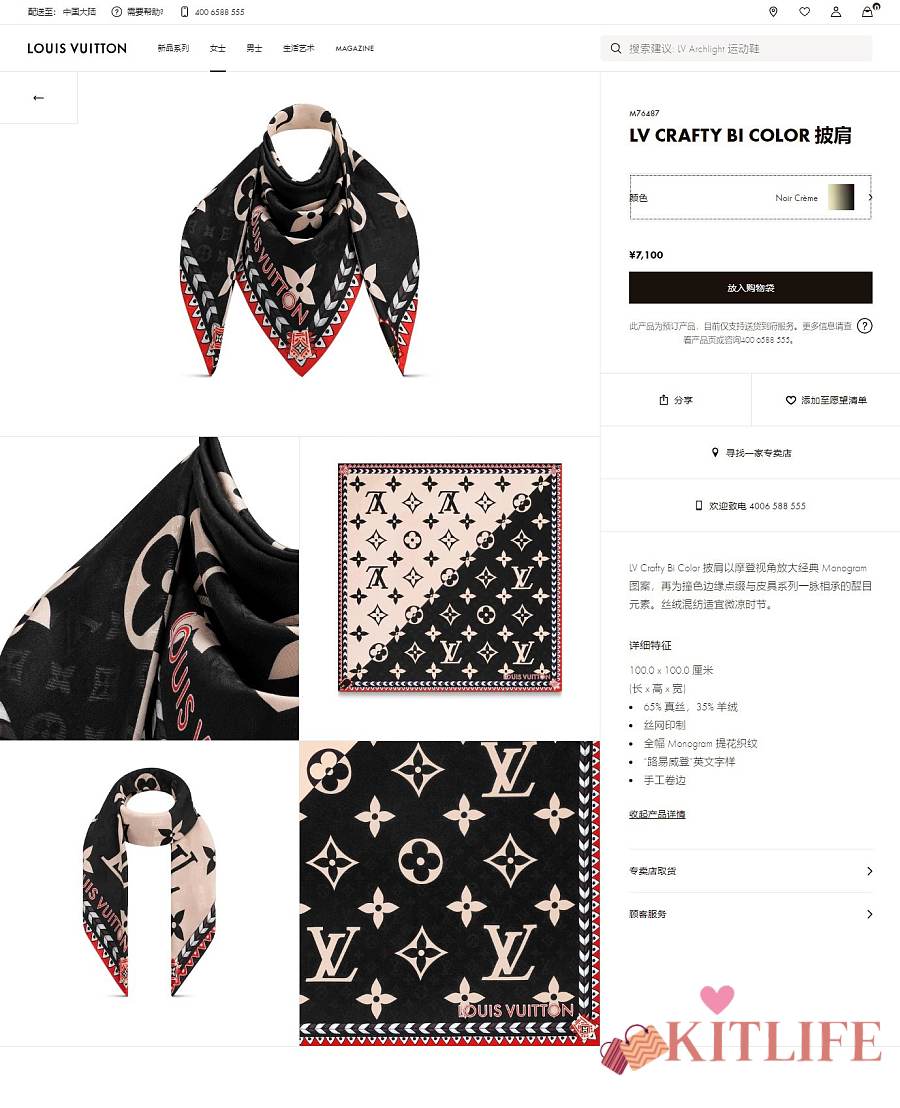The height and width of the screenshot is (1108, 900).
Task: Go back using the arrow button
Action: coord(39,98)
